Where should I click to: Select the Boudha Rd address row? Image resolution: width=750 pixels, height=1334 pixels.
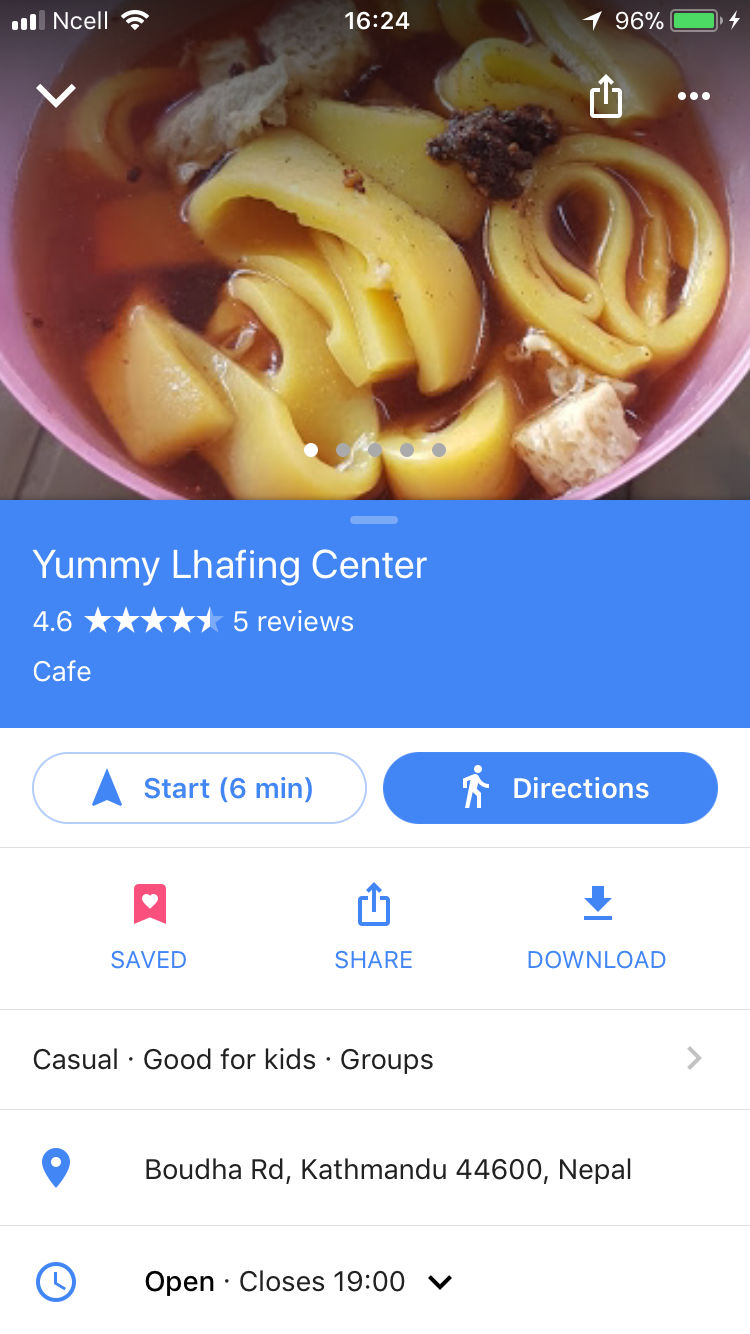point(388,1169)
